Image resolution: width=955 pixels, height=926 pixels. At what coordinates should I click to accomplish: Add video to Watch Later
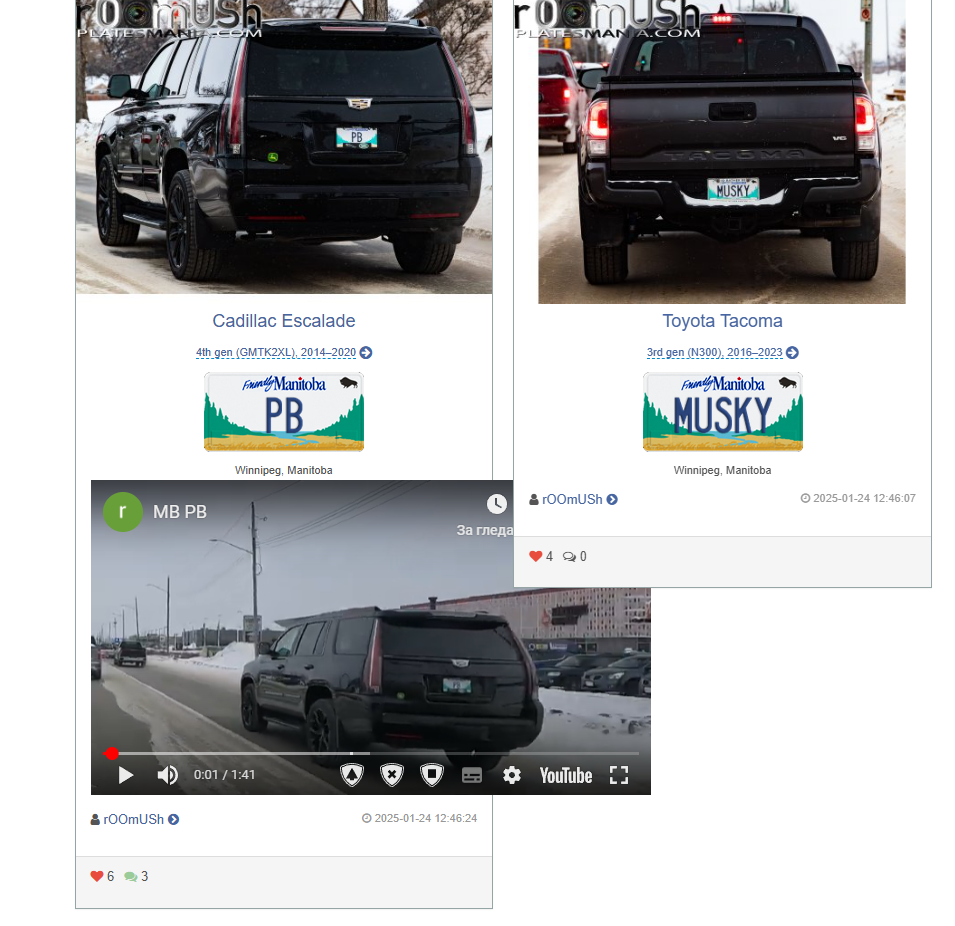(497, 504)
